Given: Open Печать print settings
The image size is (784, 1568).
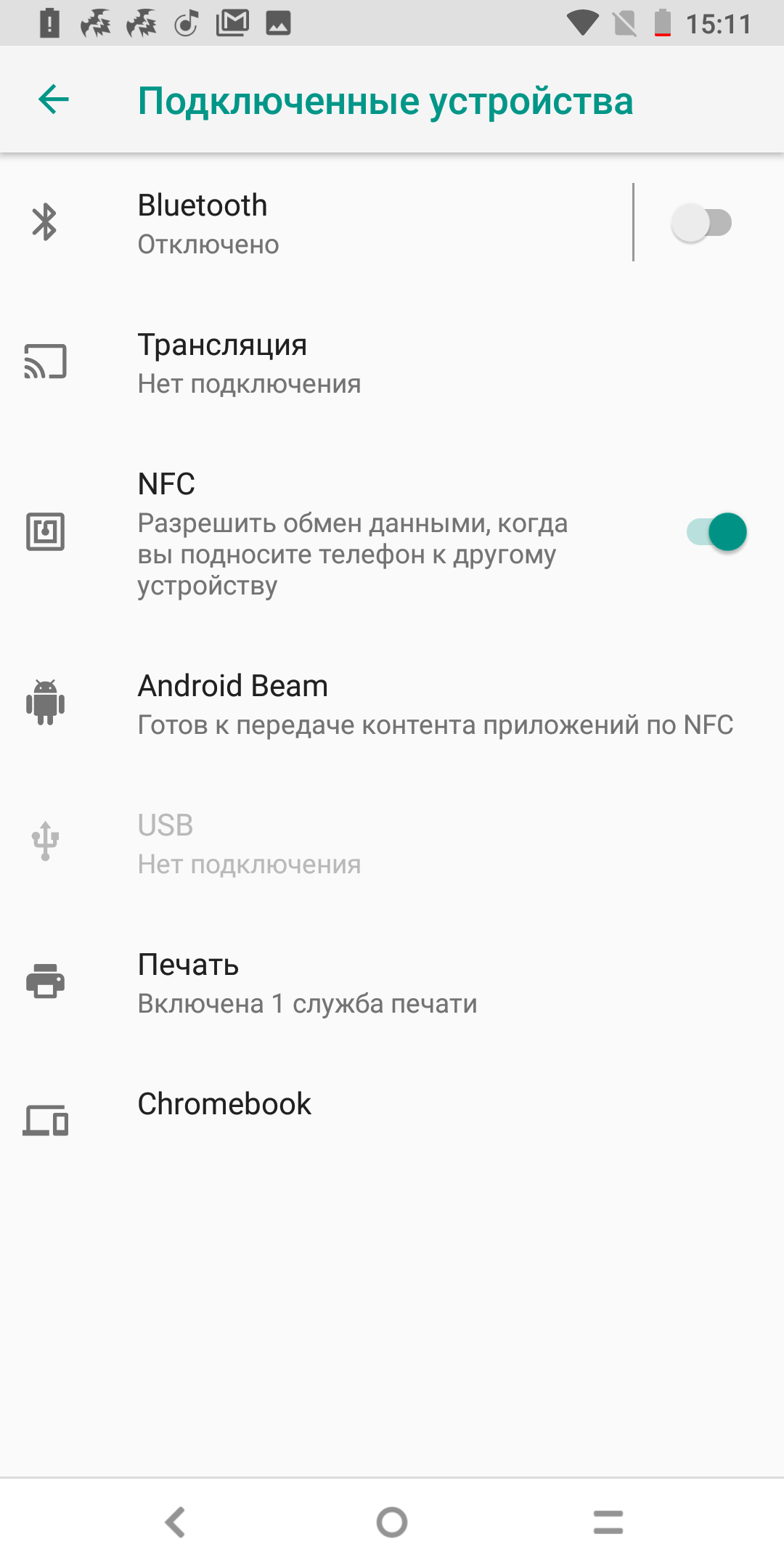Looking at the screenshot, I should click(392, 982).
